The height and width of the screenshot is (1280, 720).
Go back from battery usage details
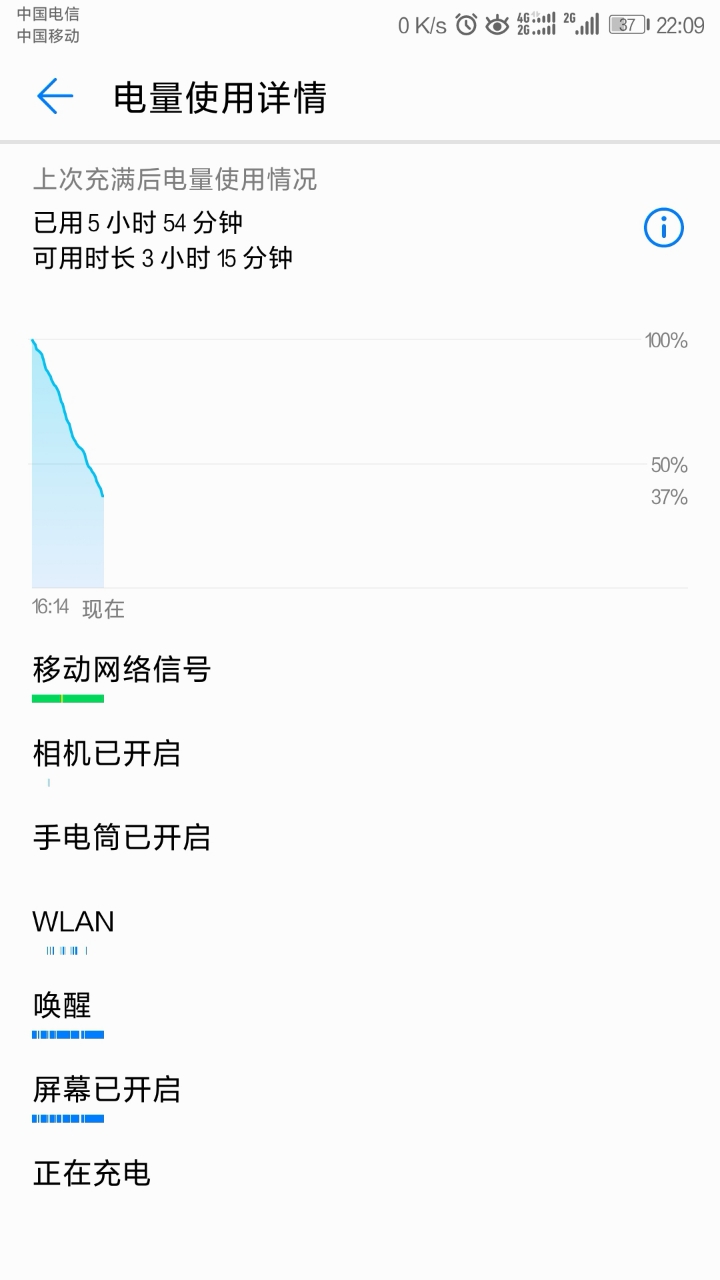point(55,97)
